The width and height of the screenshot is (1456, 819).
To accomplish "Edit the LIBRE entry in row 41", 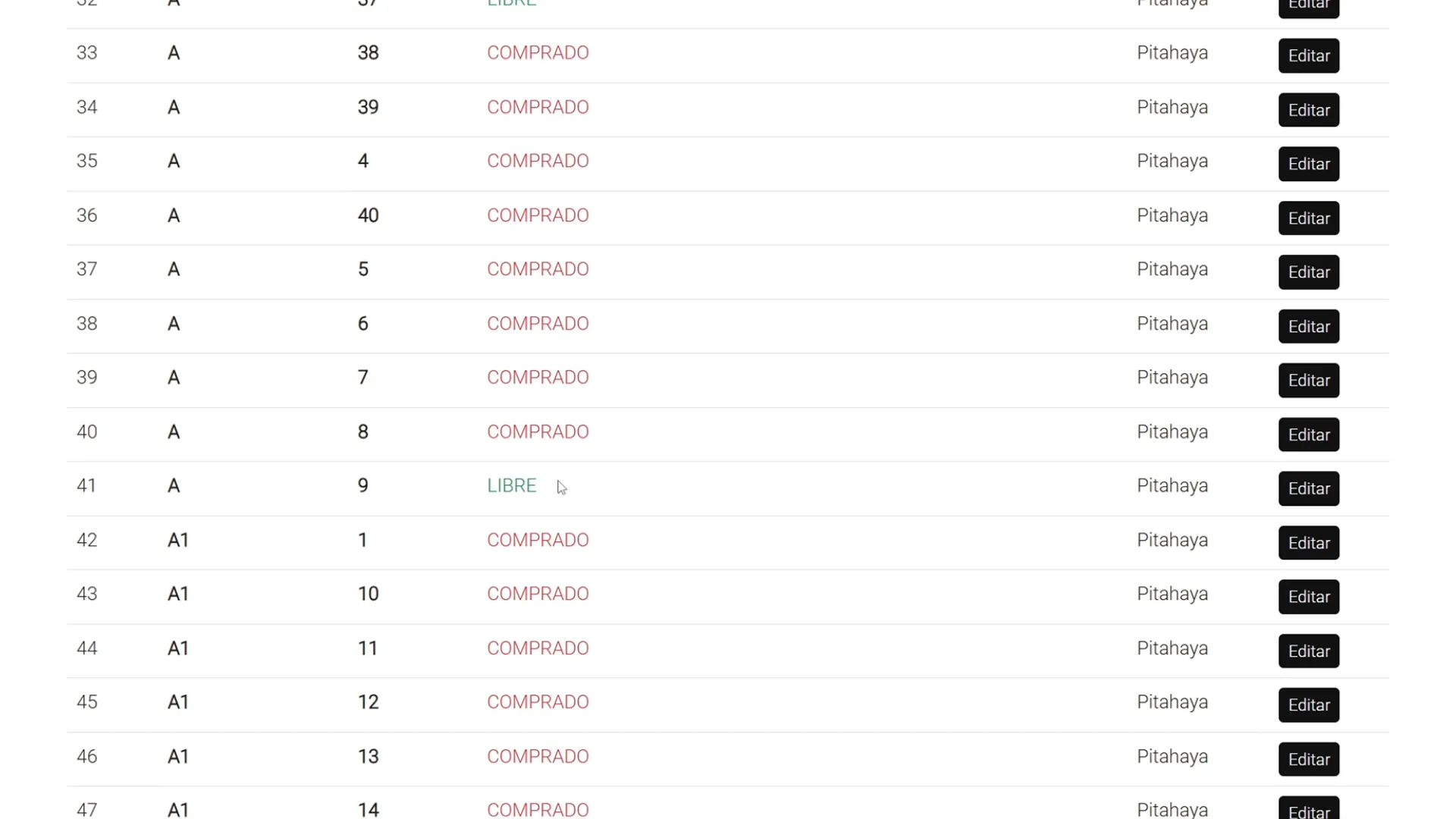I will pos(1308,489).
